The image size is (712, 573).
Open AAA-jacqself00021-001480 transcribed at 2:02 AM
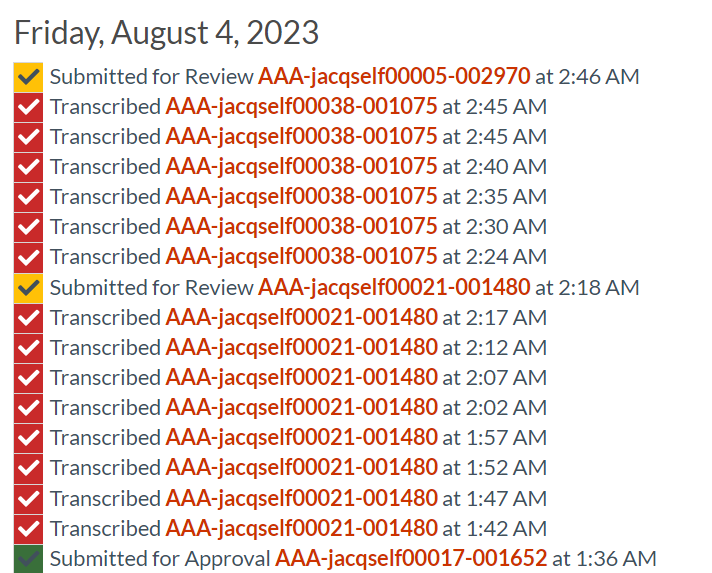301,407
